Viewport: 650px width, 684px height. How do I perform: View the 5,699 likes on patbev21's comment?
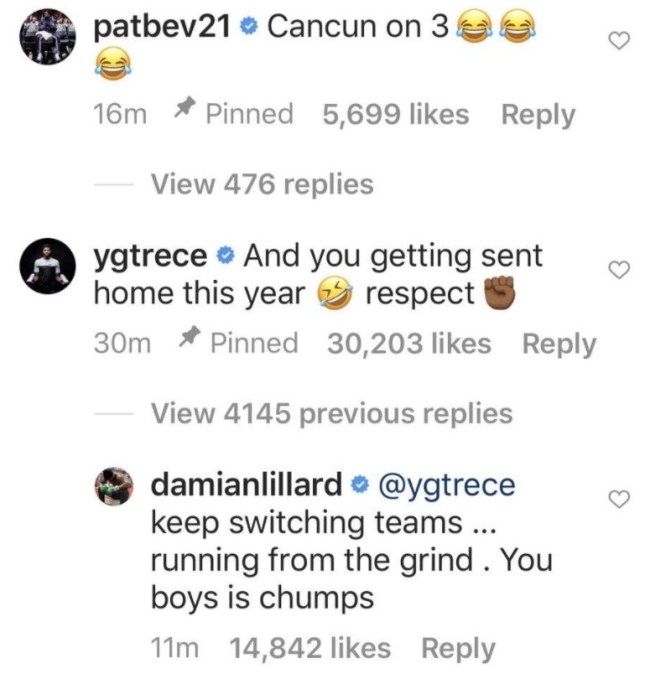[x=395, y=115]
